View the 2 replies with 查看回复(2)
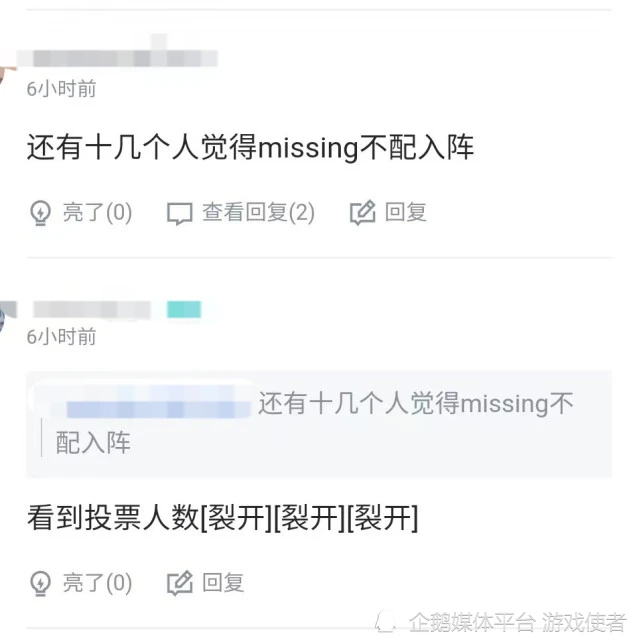Viewport: 641px width, 644px height. point(240,212)
